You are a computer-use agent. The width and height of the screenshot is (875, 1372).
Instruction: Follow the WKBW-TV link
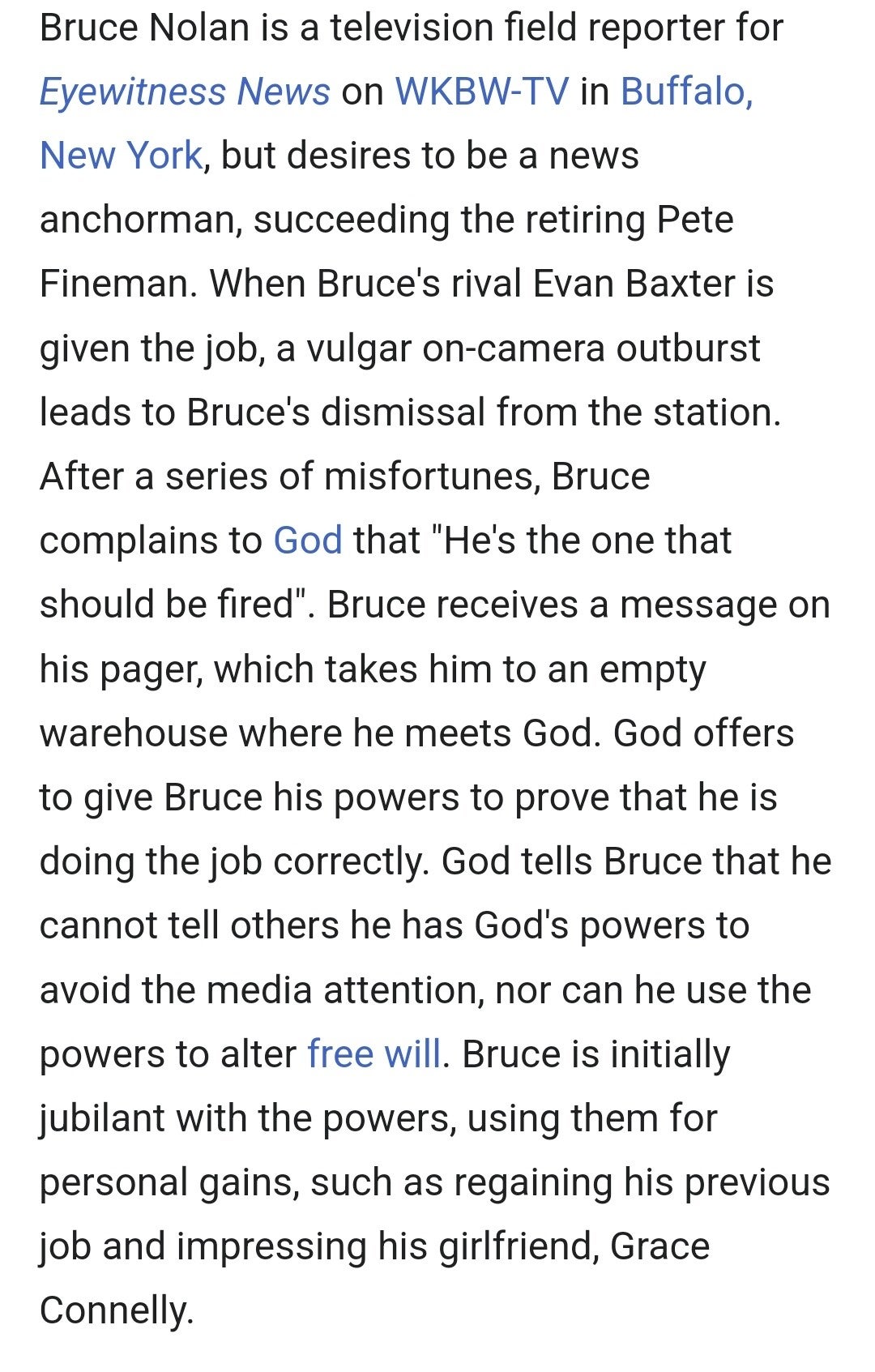481,92
